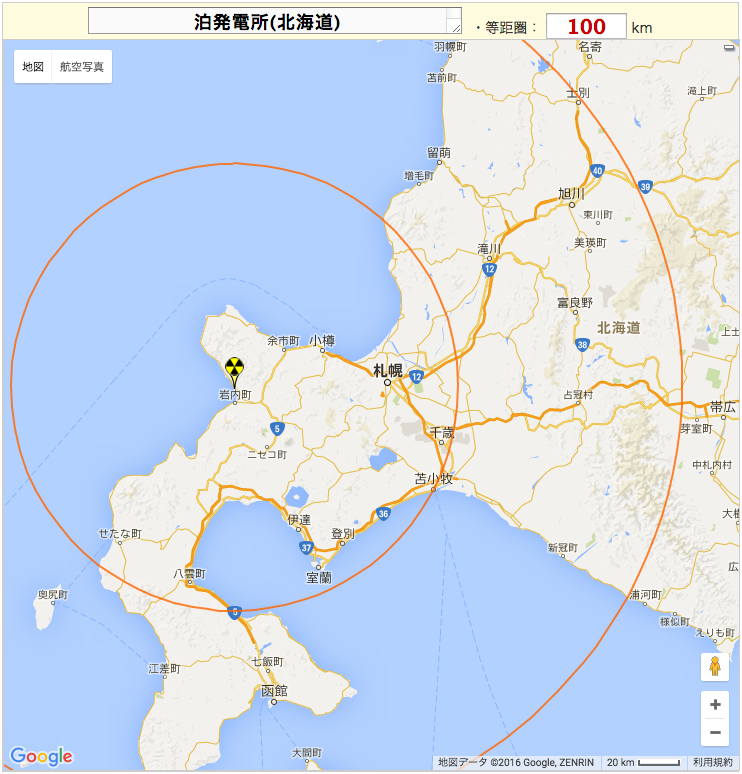Switch map to 航空写真 satellite view
The image size is (742, 774).
[x=81, y=67]
